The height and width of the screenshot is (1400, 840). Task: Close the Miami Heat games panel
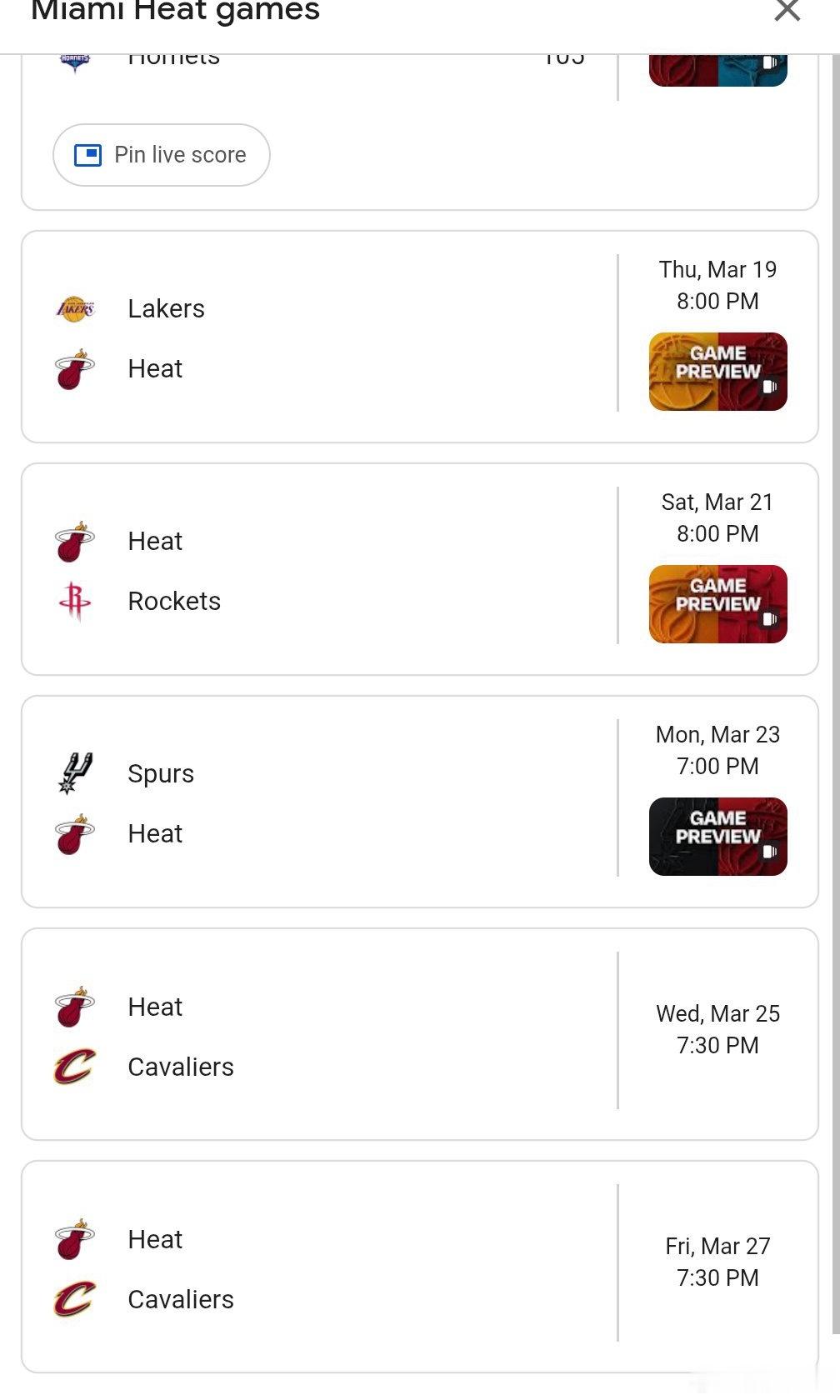pyautogui.click(x=786, y=12)
